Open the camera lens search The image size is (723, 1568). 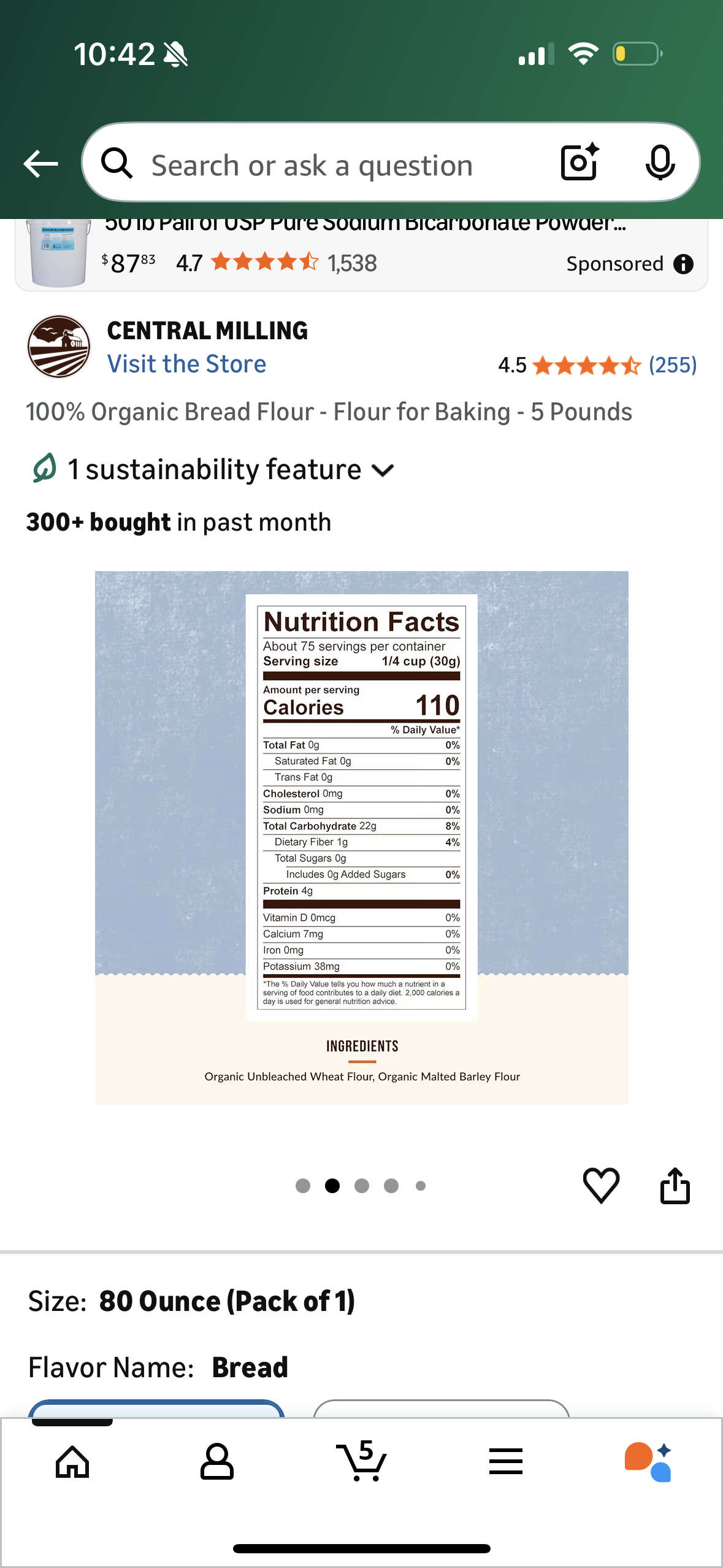(x=580, y=163)
